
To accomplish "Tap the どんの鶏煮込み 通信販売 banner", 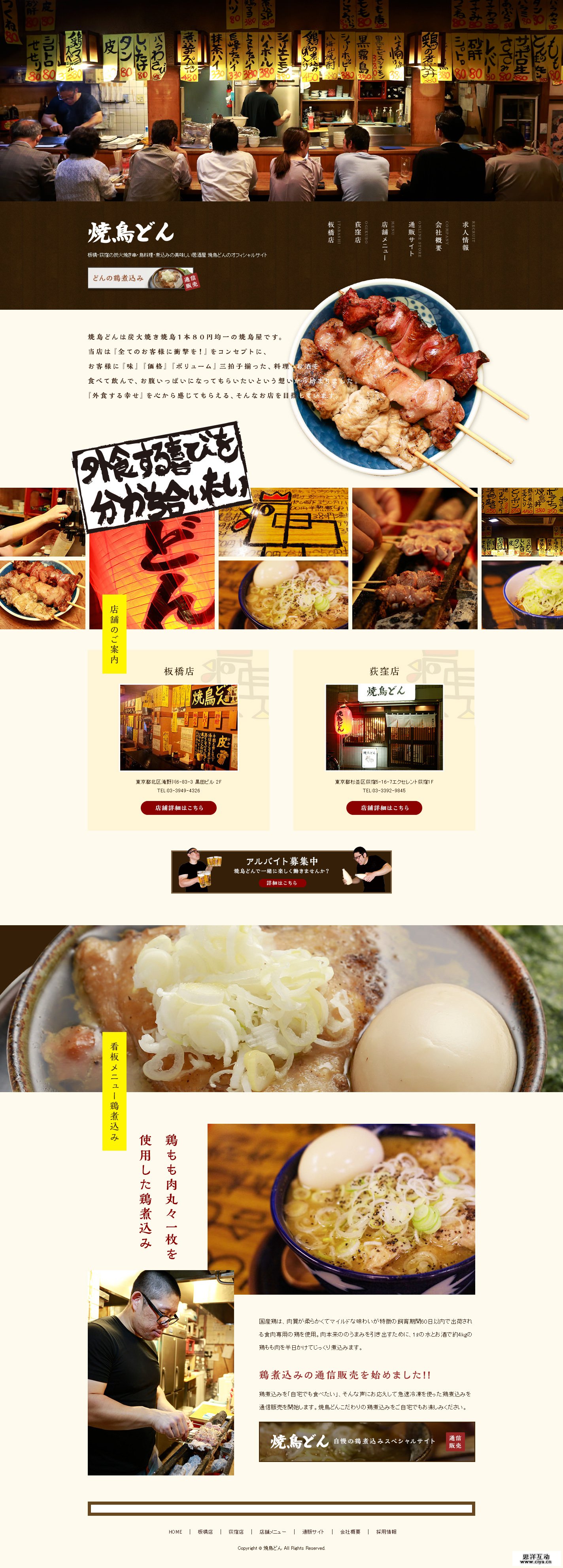I will [144, 278].
